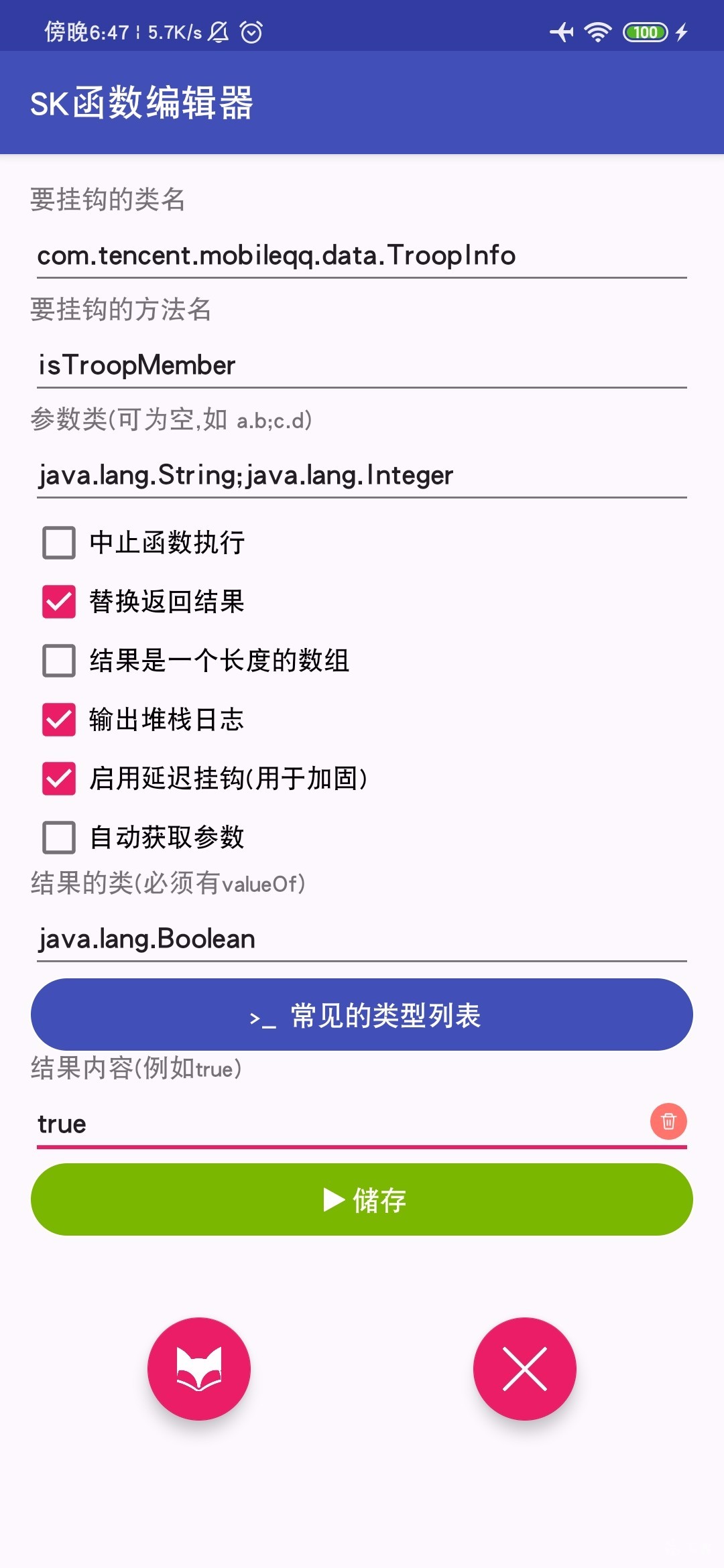724x1568 pixels.
Task: Save the hook with the 储存 button
Action: click(362, 1199)
